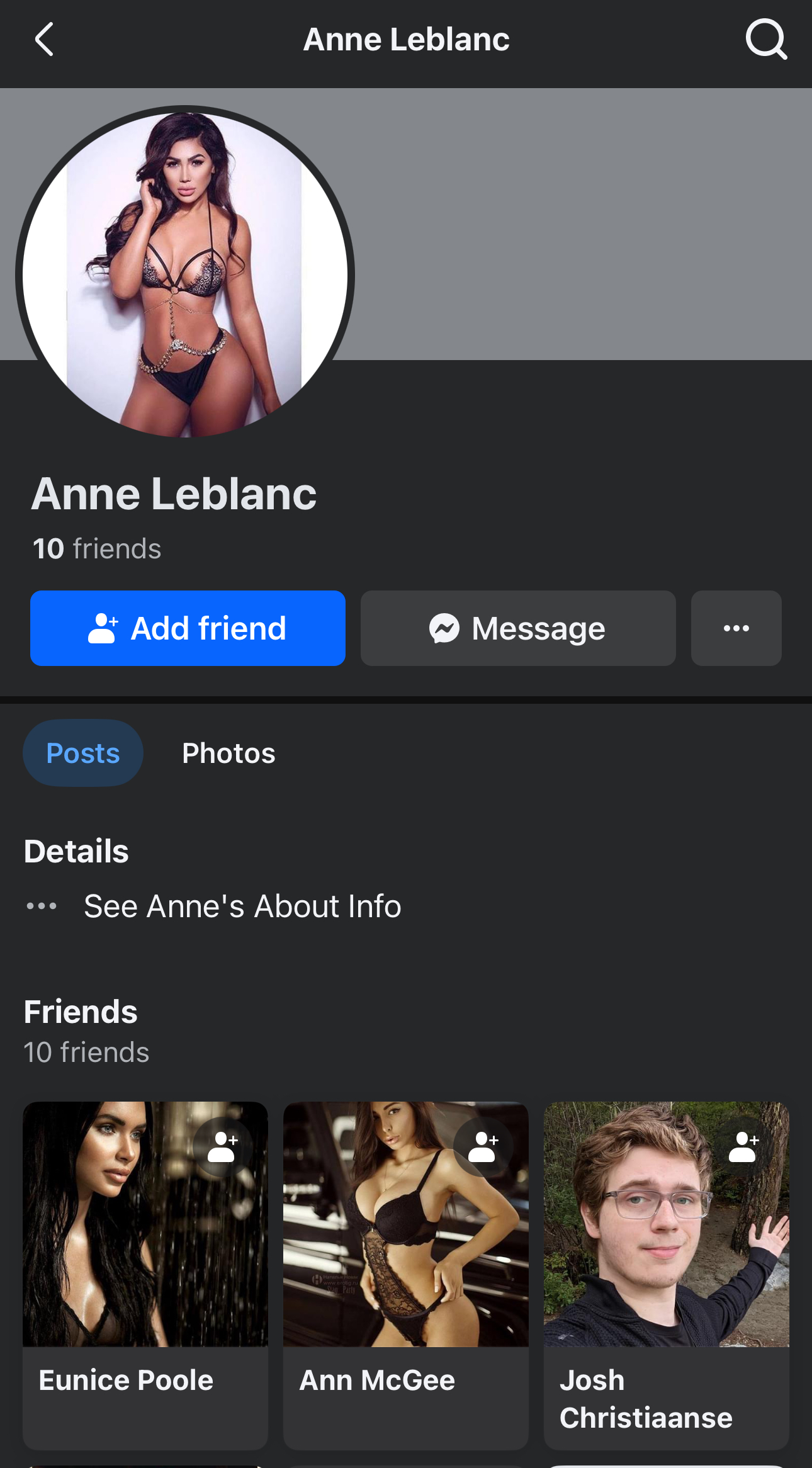Viewport: 812px width, 1468px height.
Task: Open Ann McGee's profile card
Action: point(406,1275)
